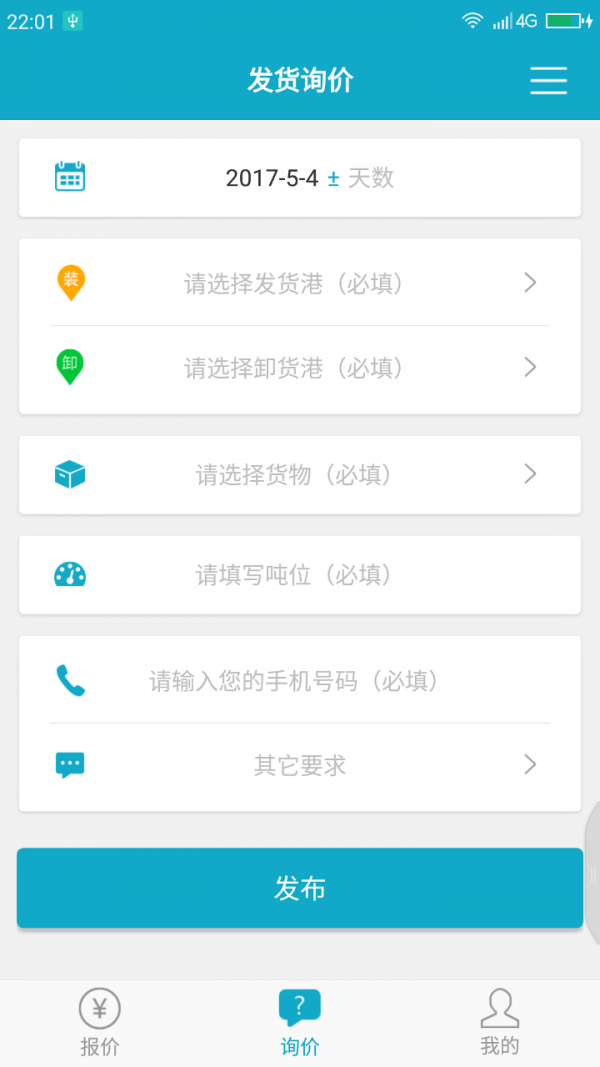
Task: Pick the shipping date 2017-5-4
Action: [271, 178]
